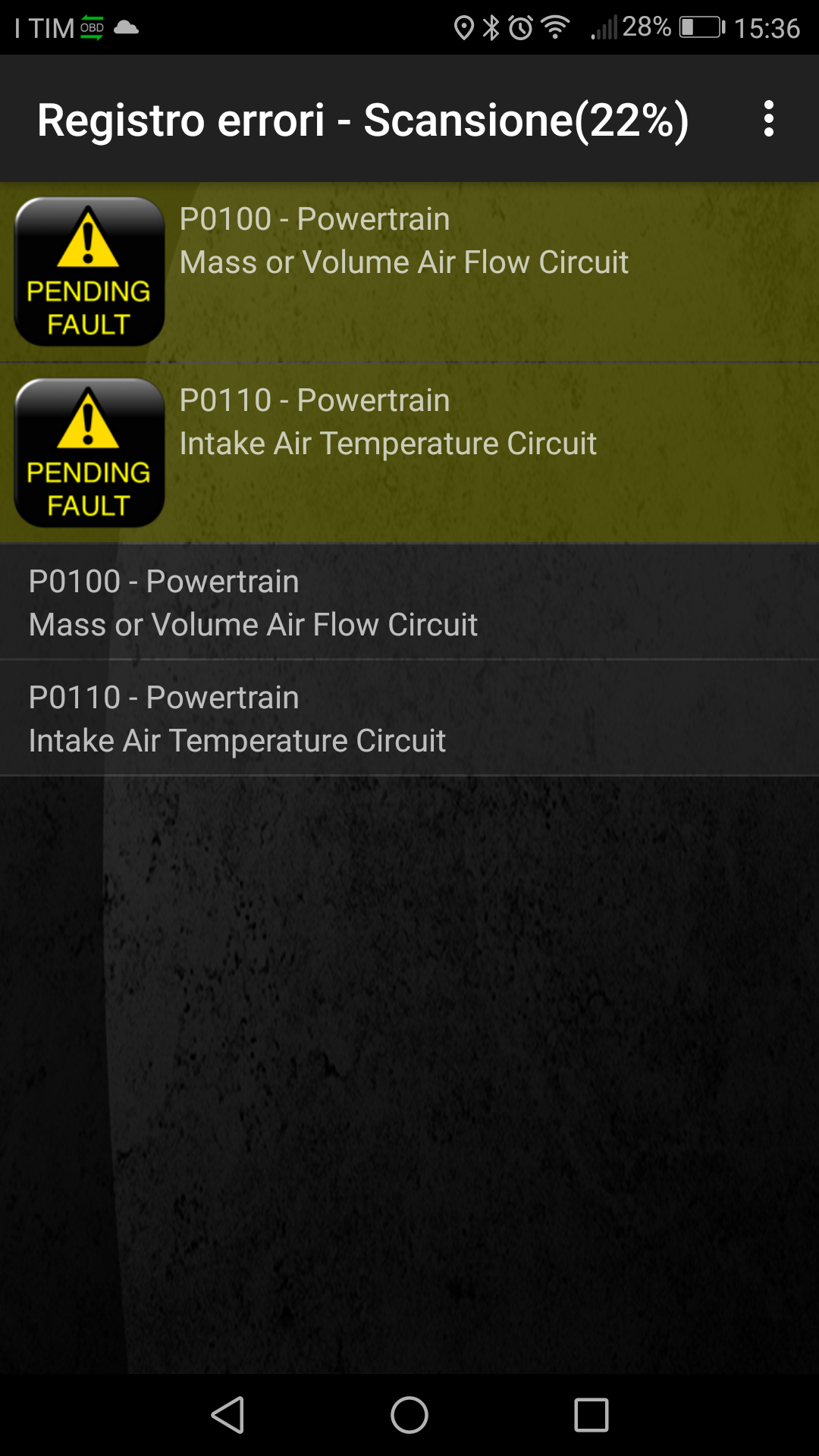Open the pending fault P0110 Intake Air Temperature entry
The image size is (819, 1456).
409,453
